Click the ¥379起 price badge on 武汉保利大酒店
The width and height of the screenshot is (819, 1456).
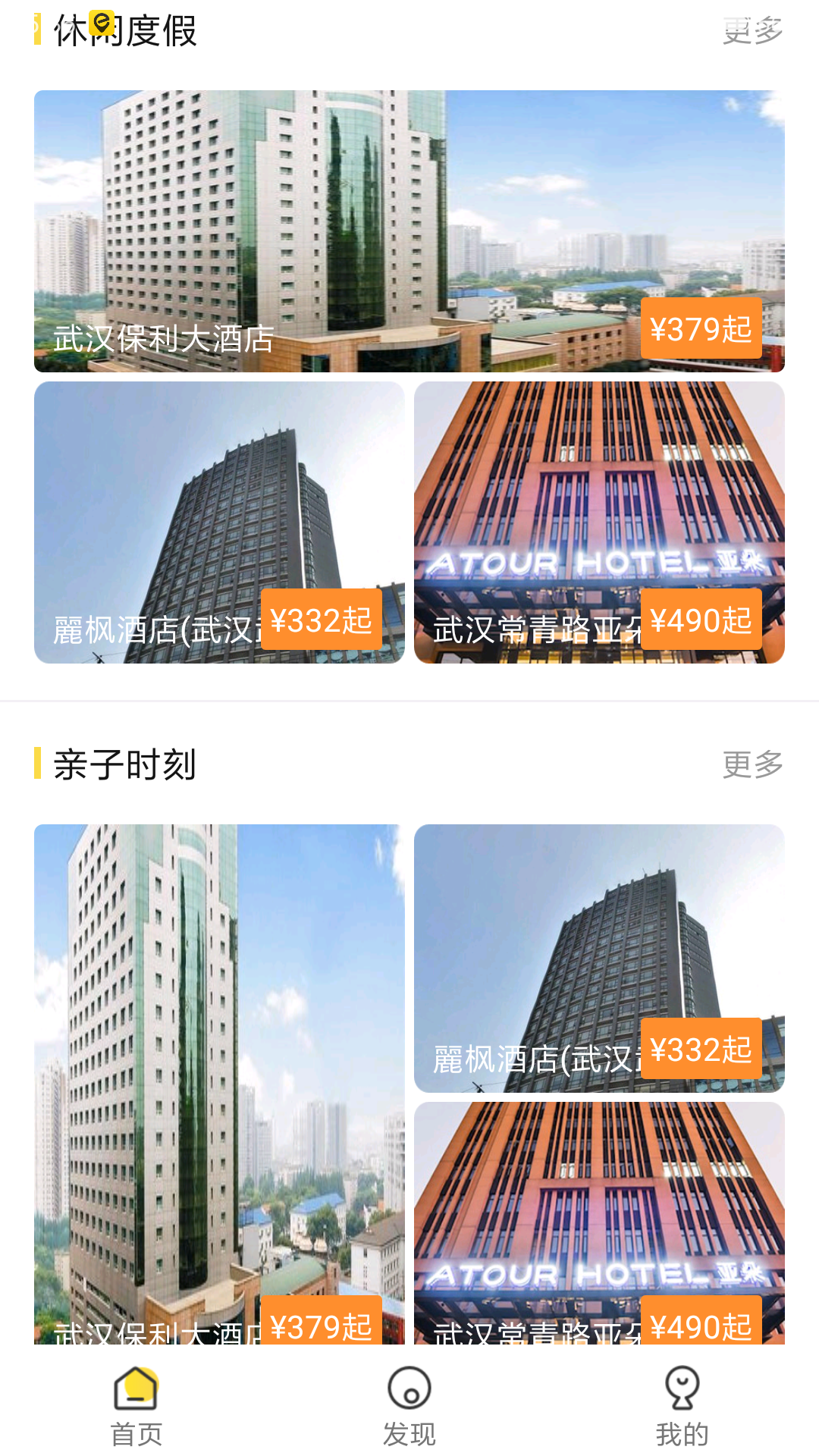click(701, 329)
